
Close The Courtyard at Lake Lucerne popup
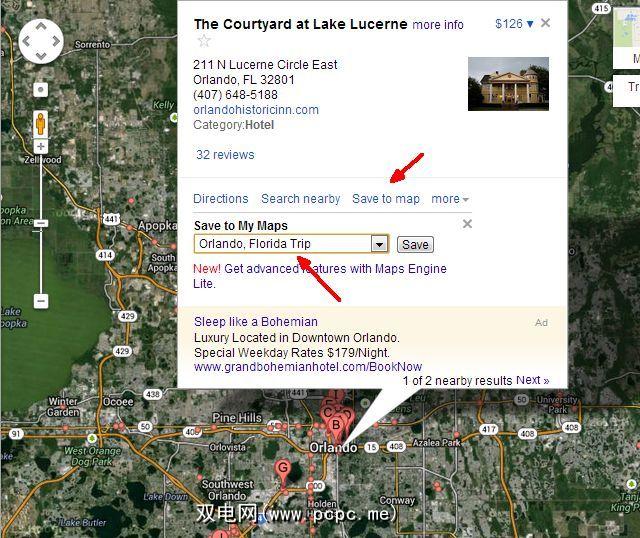pos(545,23)
